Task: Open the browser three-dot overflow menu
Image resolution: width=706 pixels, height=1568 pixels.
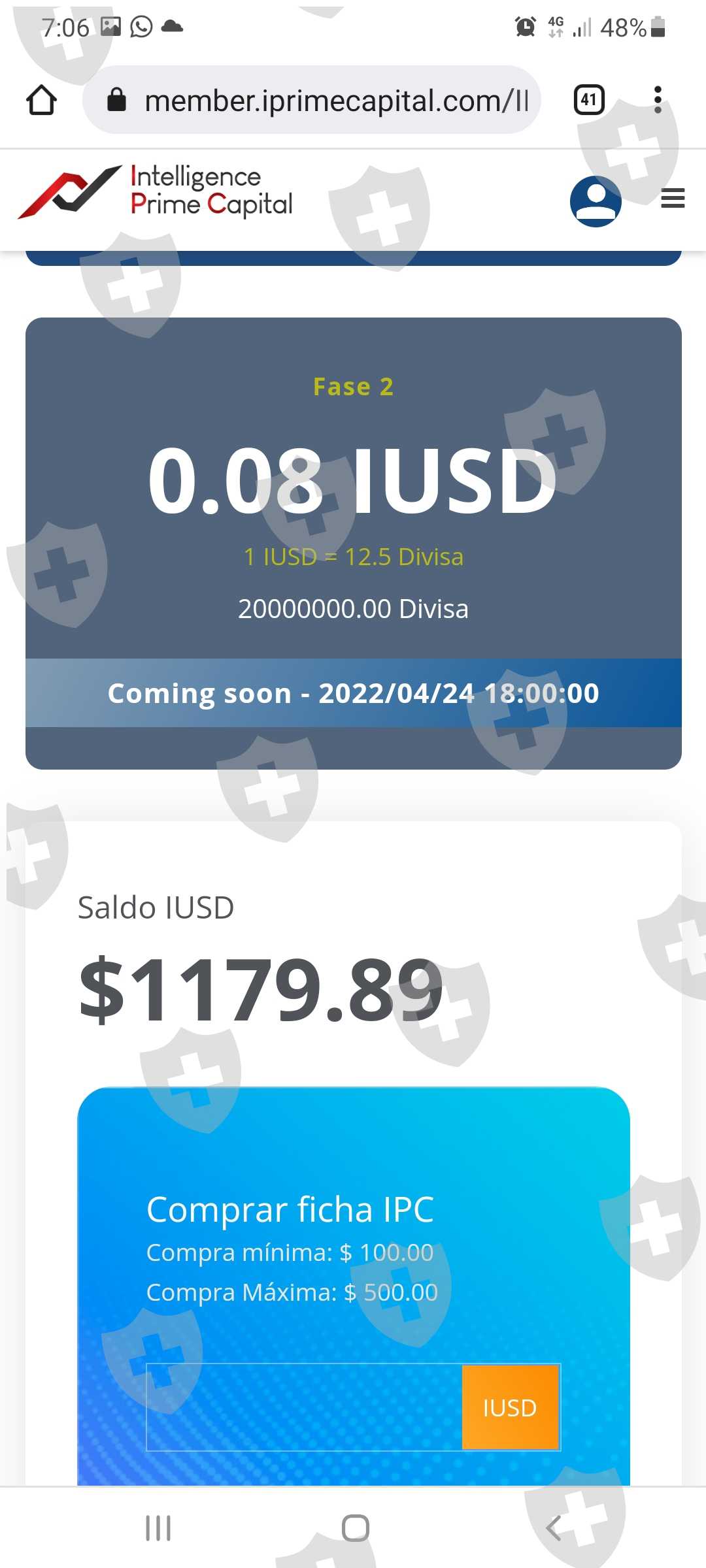Action: 658,100
